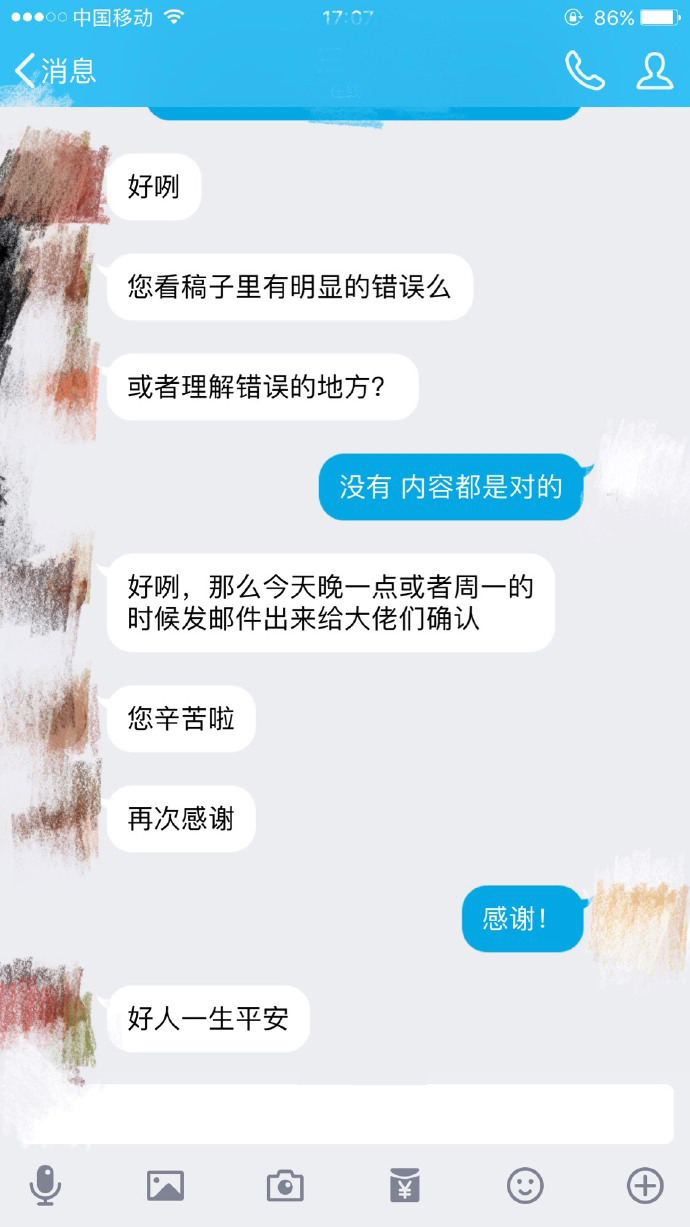690x1227 pixels.
Task: Open voice message microphone
Action: click(45, 1186)
